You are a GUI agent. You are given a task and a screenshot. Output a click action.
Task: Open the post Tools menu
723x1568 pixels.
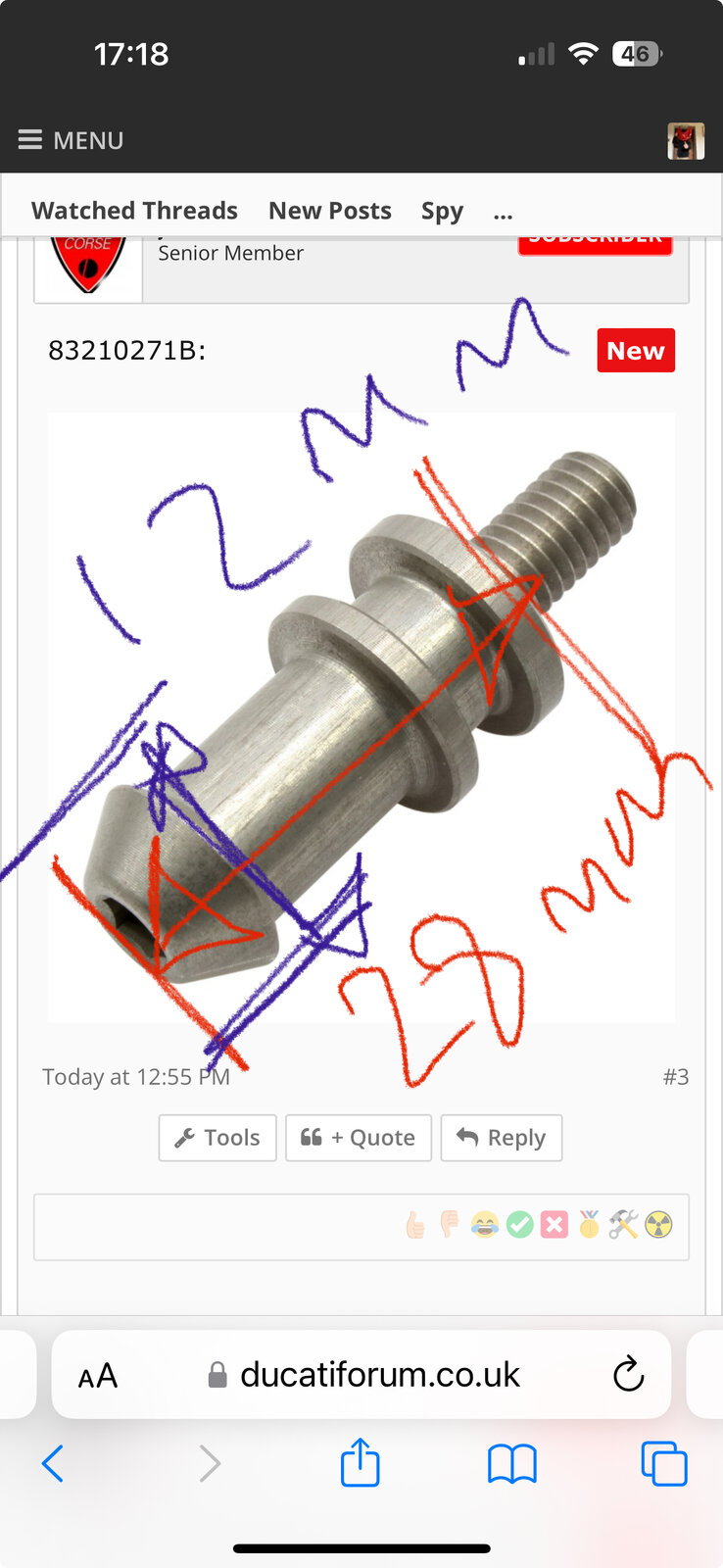pos(217,1138)
